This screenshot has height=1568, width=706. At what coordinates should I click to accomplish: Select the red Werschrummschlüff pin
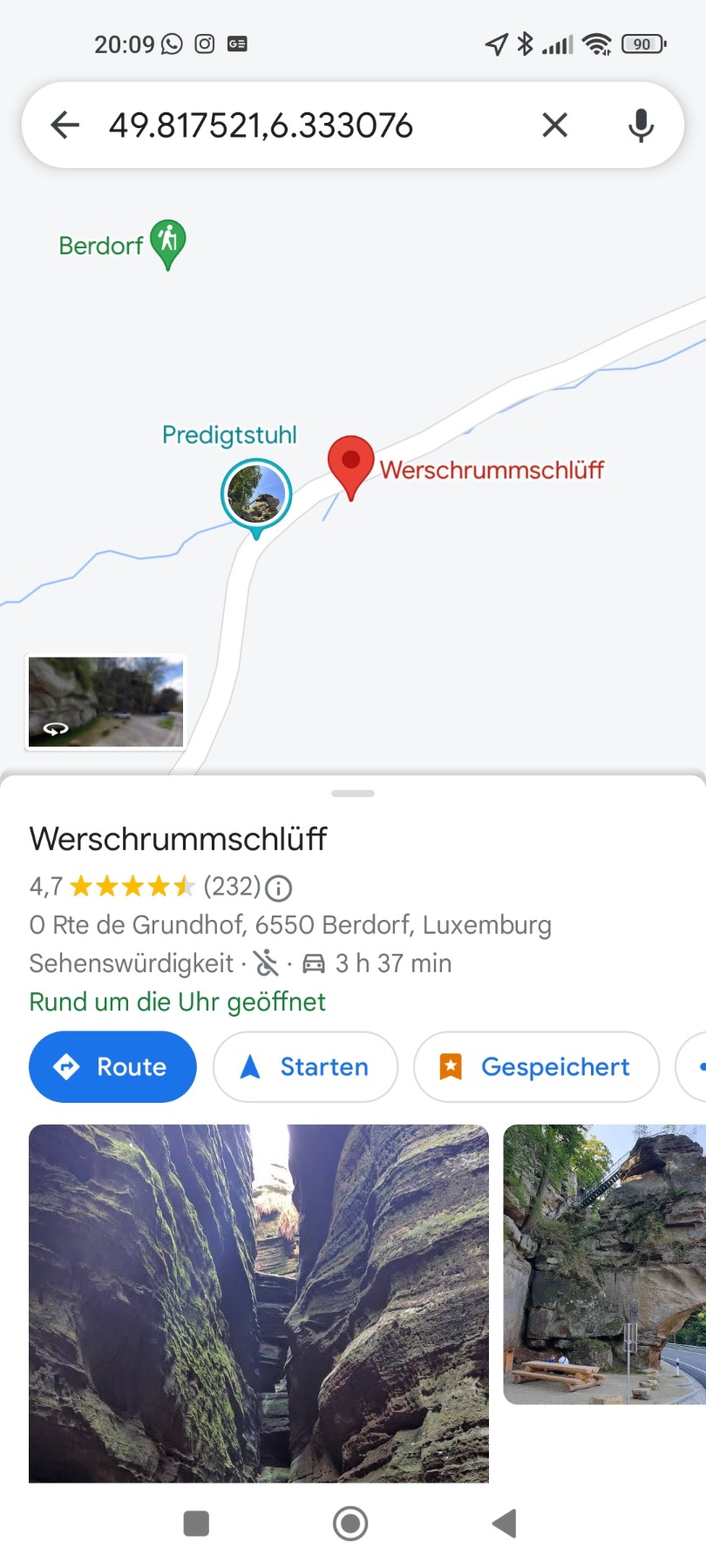(x=350, y=463)
